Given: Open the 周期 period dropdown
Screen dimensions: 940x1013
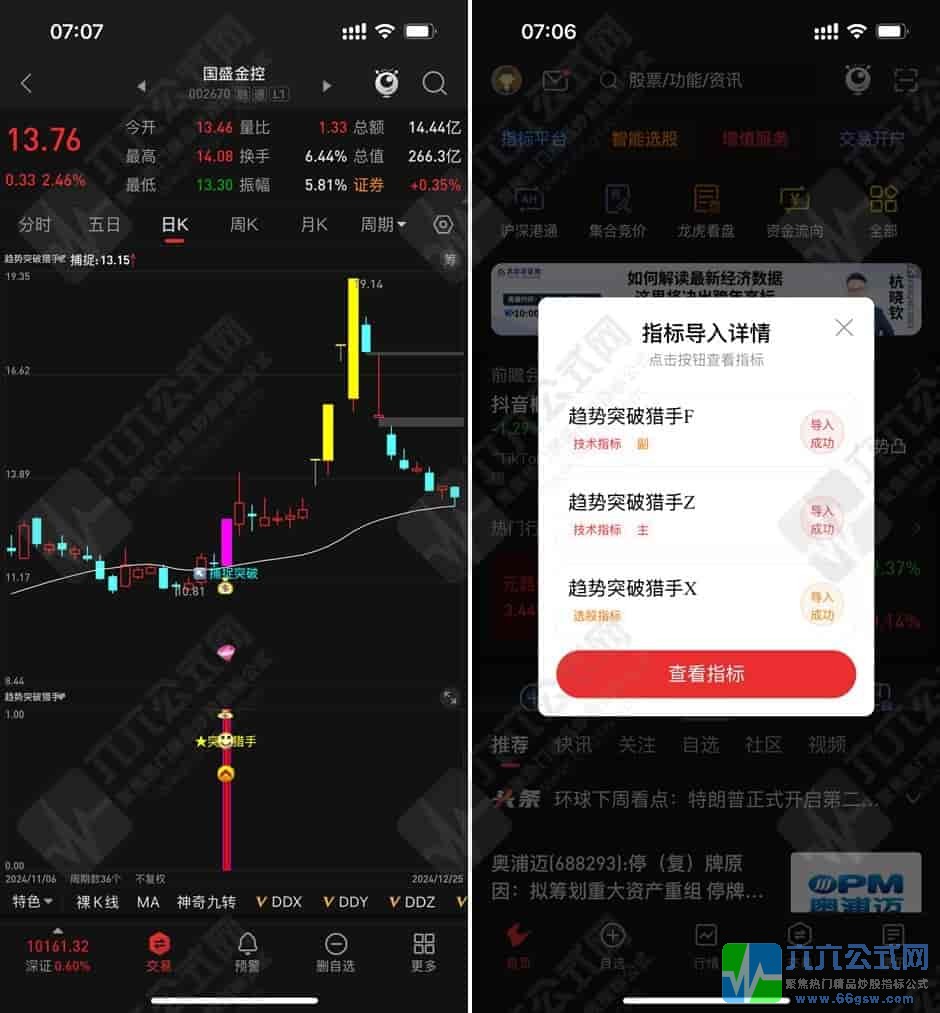Looking at the screenshot, I should click(x=383, y=224).
